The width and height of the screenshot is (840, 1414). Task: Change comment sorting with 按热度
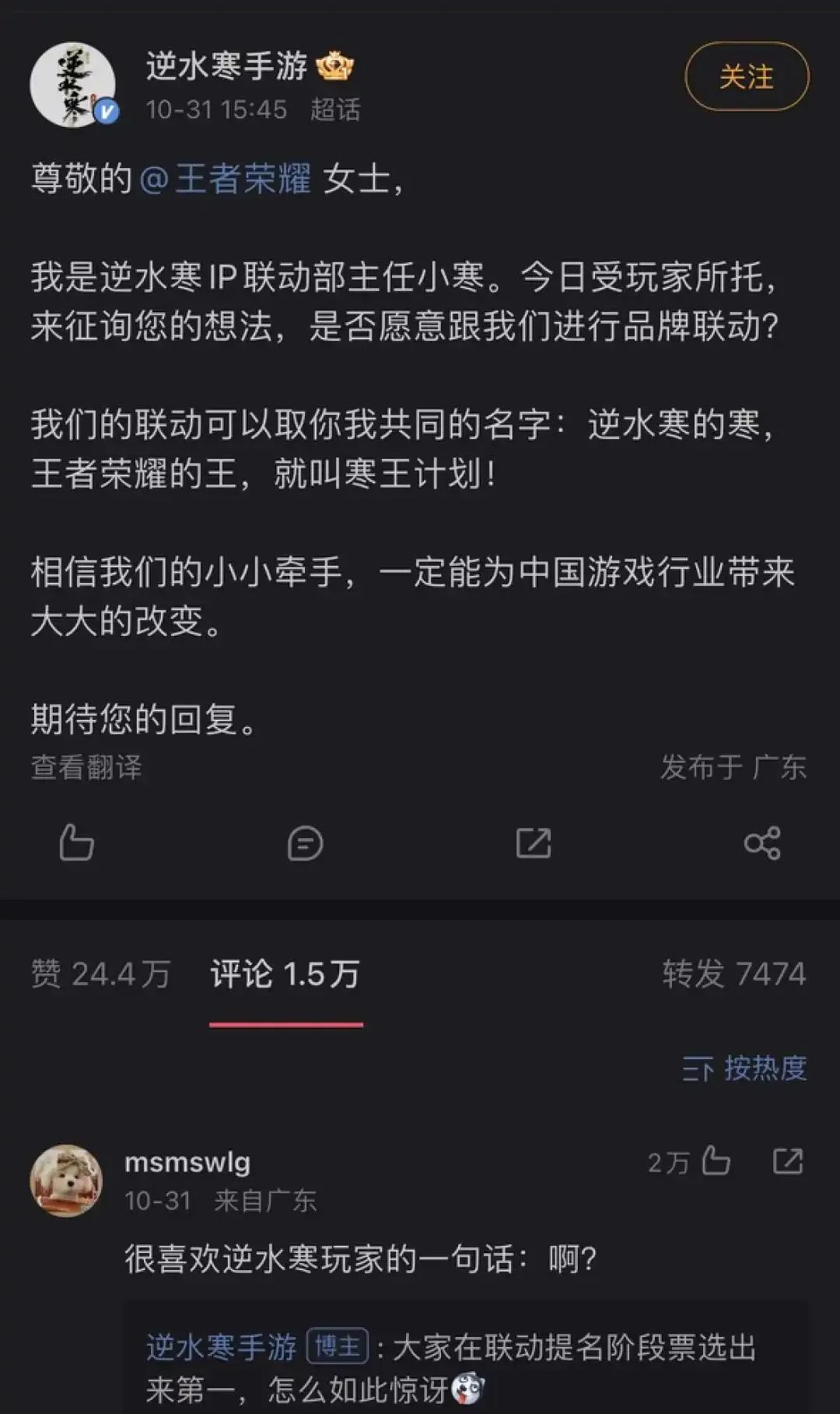[x=744, y=1068]
